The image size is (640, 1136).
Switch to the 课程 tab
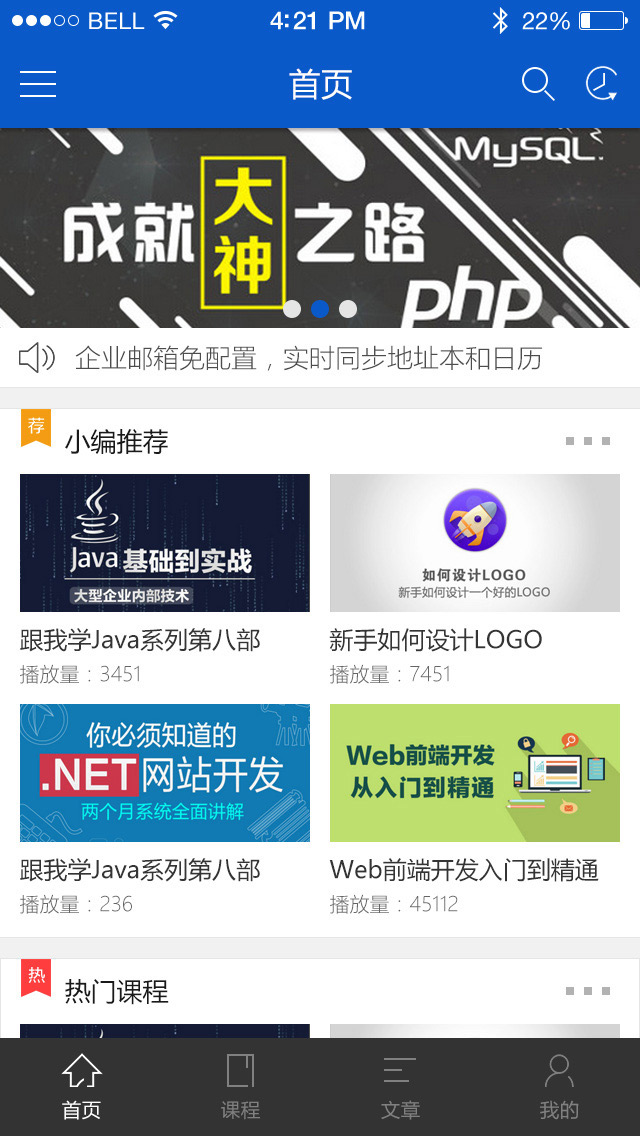[x=240, y=1087]
